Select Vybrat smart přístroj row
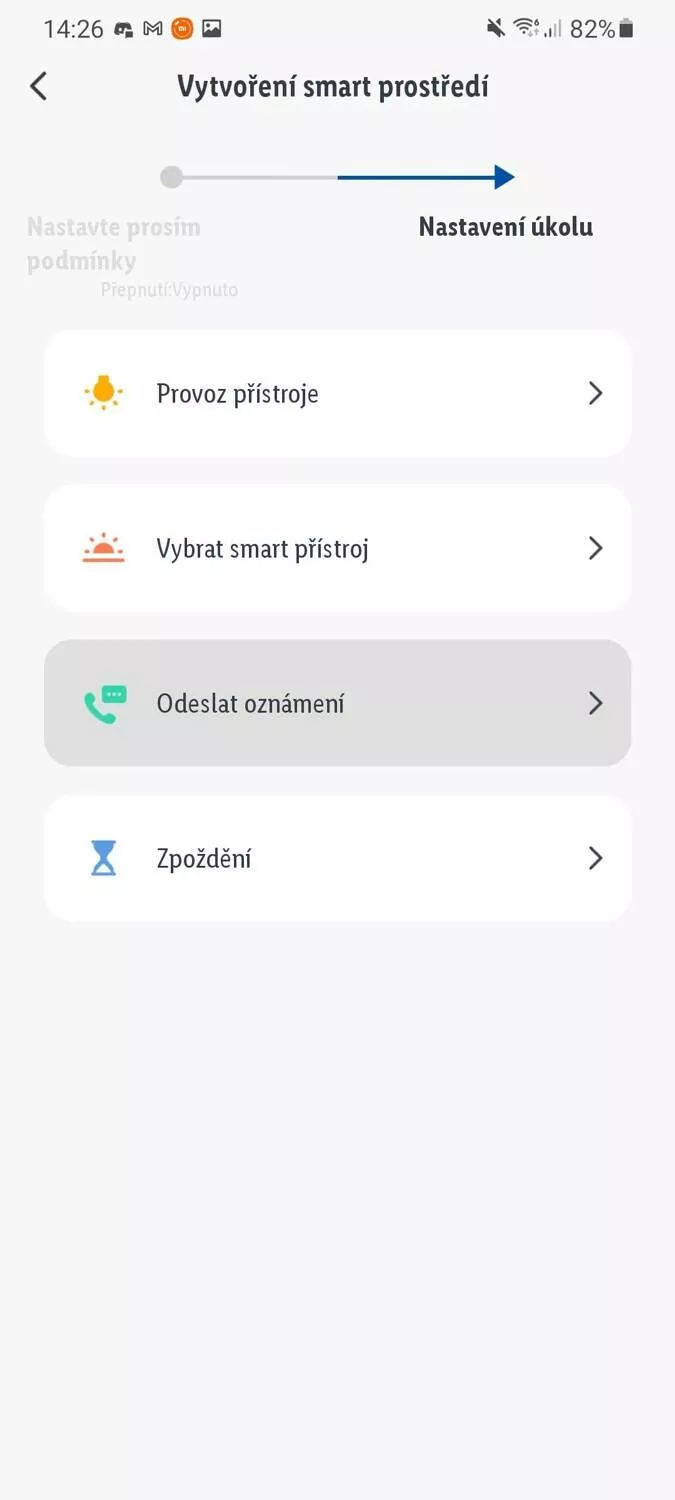The image size is (675, 1500). (338, 548)
